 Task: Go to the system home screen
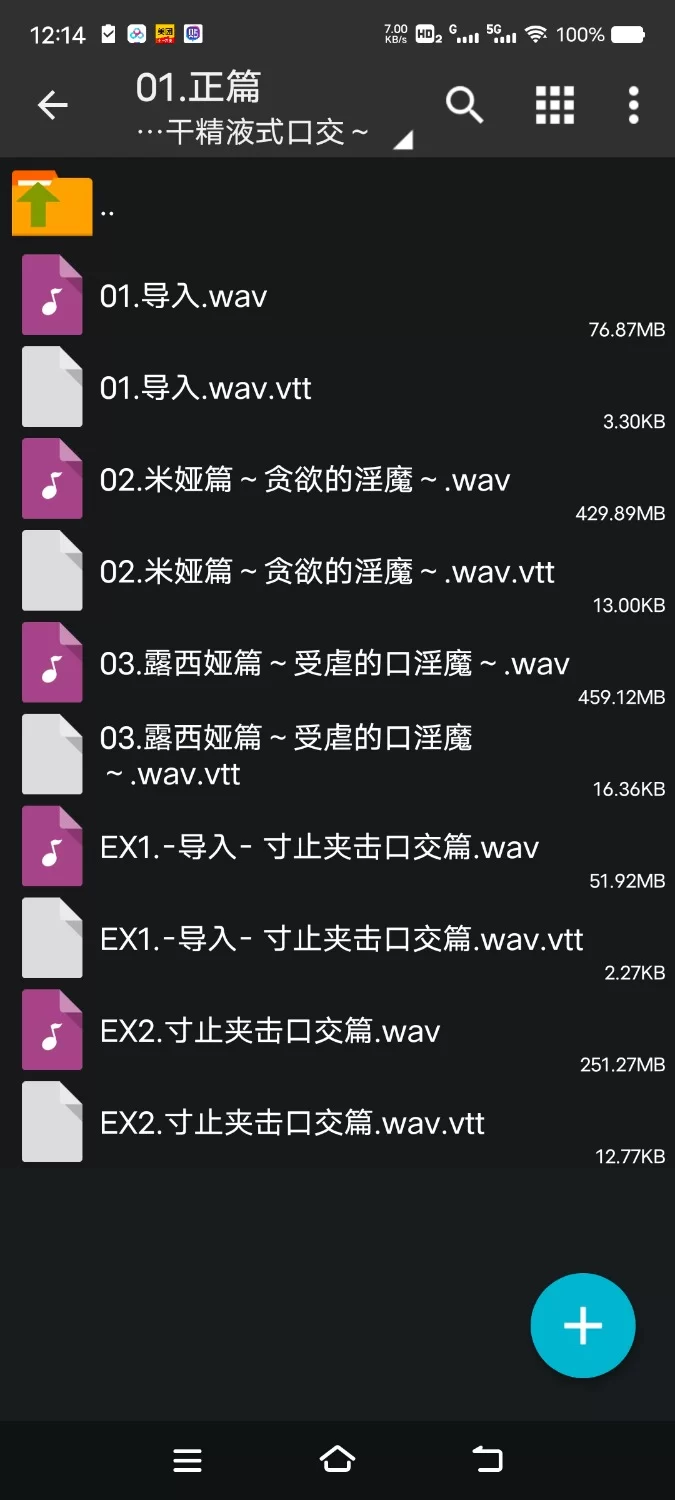tap(337, 1460)
